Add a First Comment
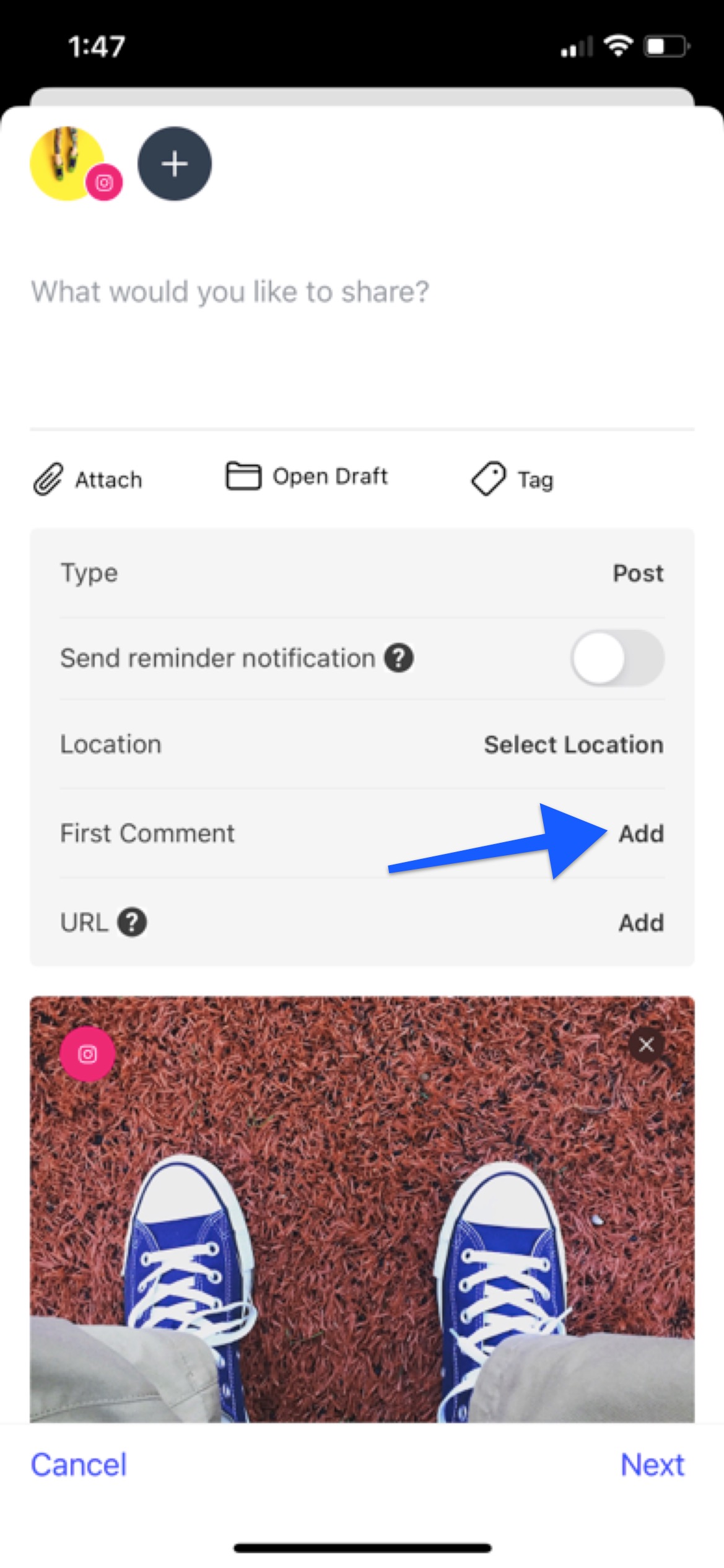This screenshot has height=1568, width=724. pyautogui.click(x=641, y=834)
